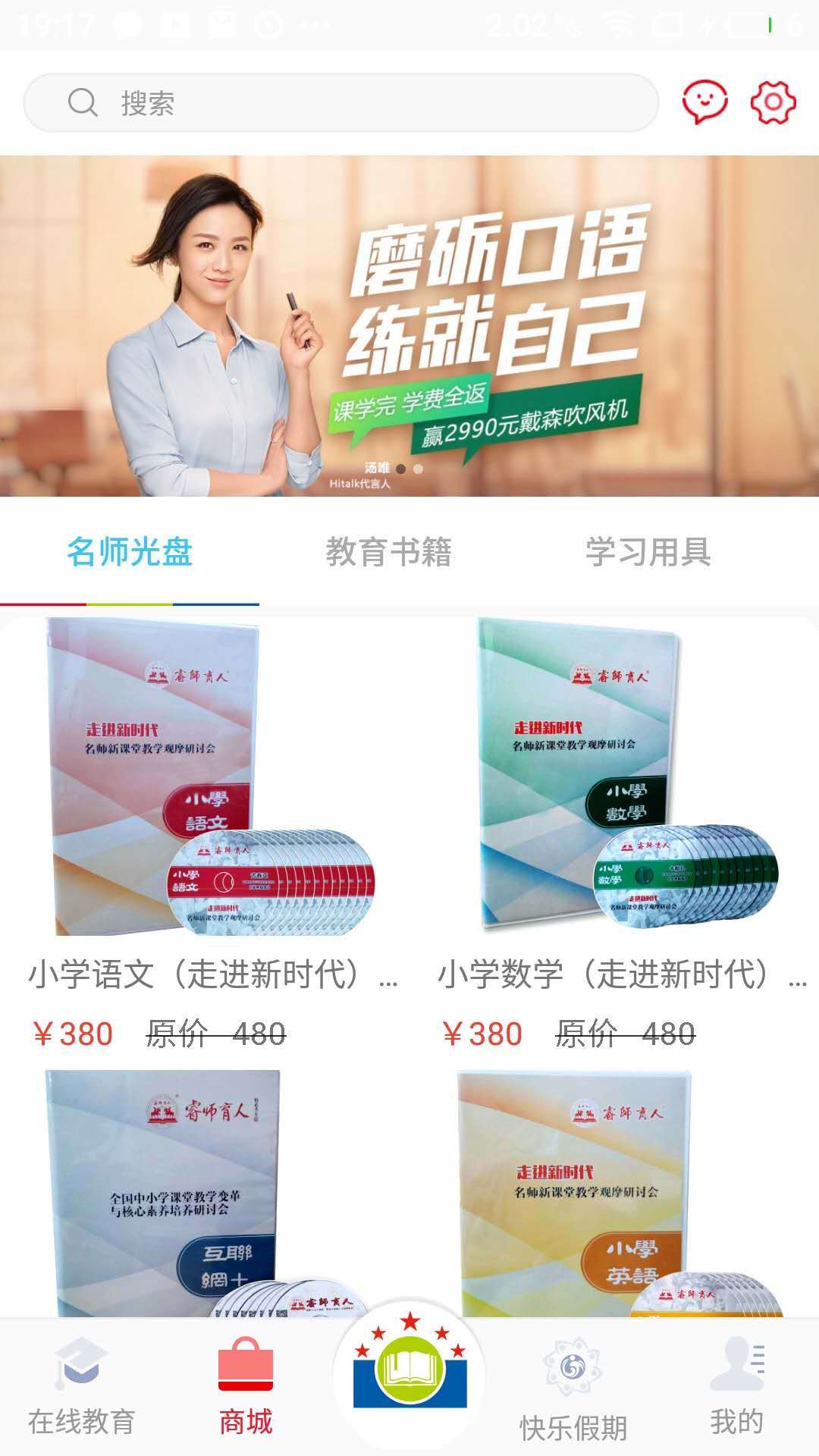Switch to the 教育书籍 tab

(x=388, y=552)
